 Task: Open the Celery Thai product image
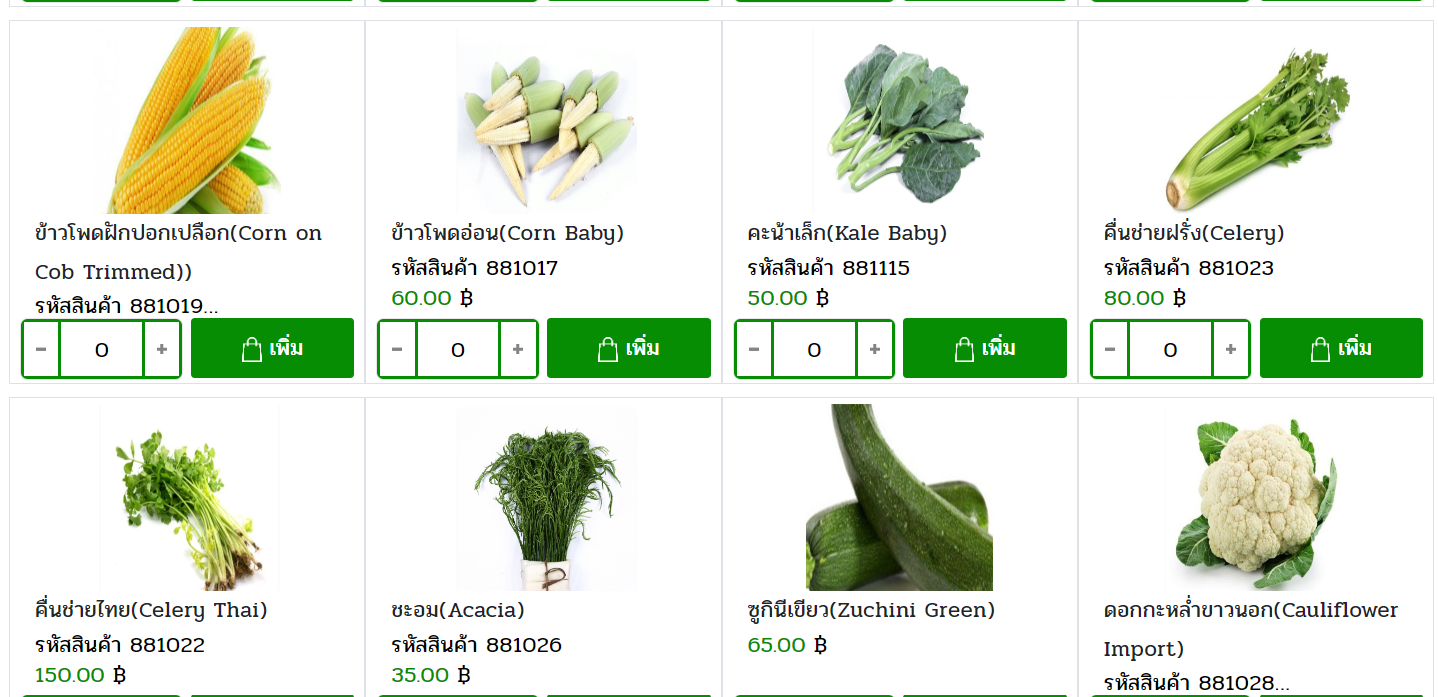point(187,497)
